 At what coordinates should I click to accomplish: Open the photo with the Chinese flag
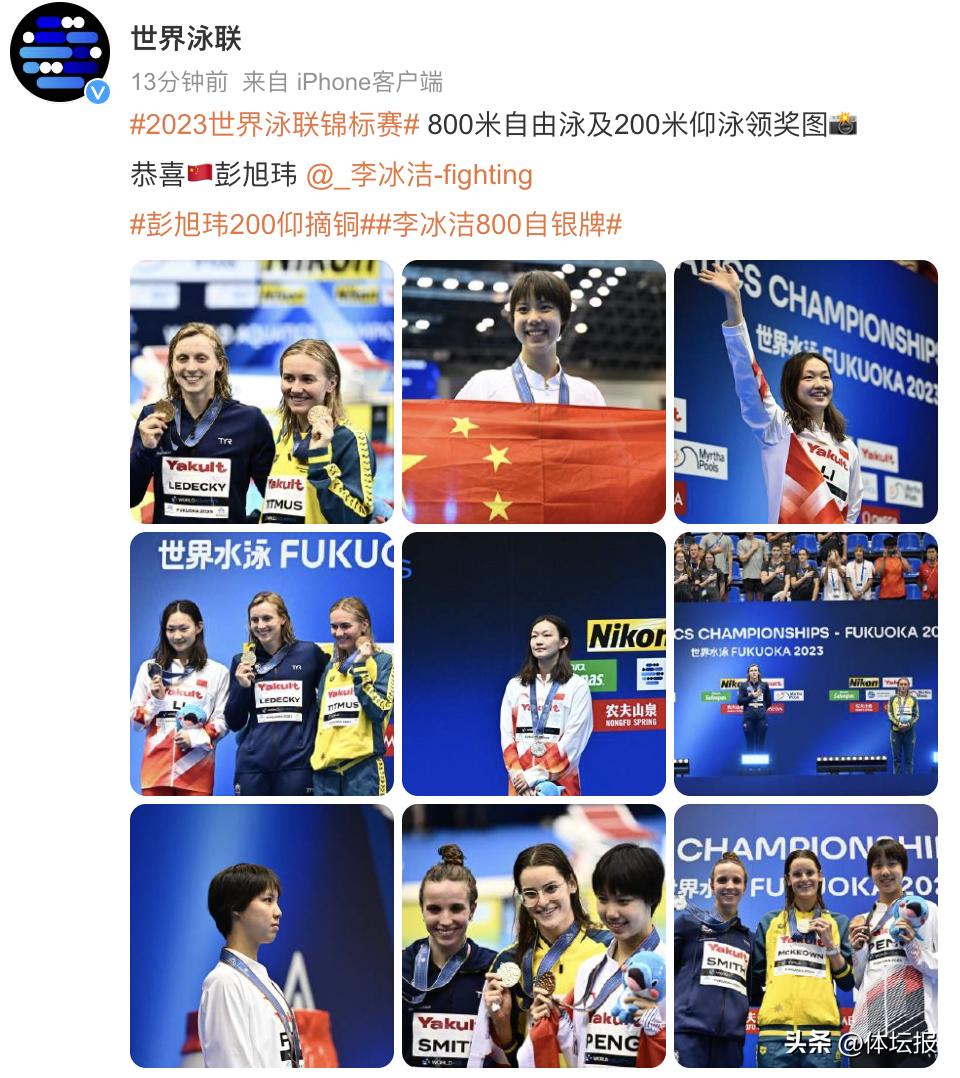534,392
